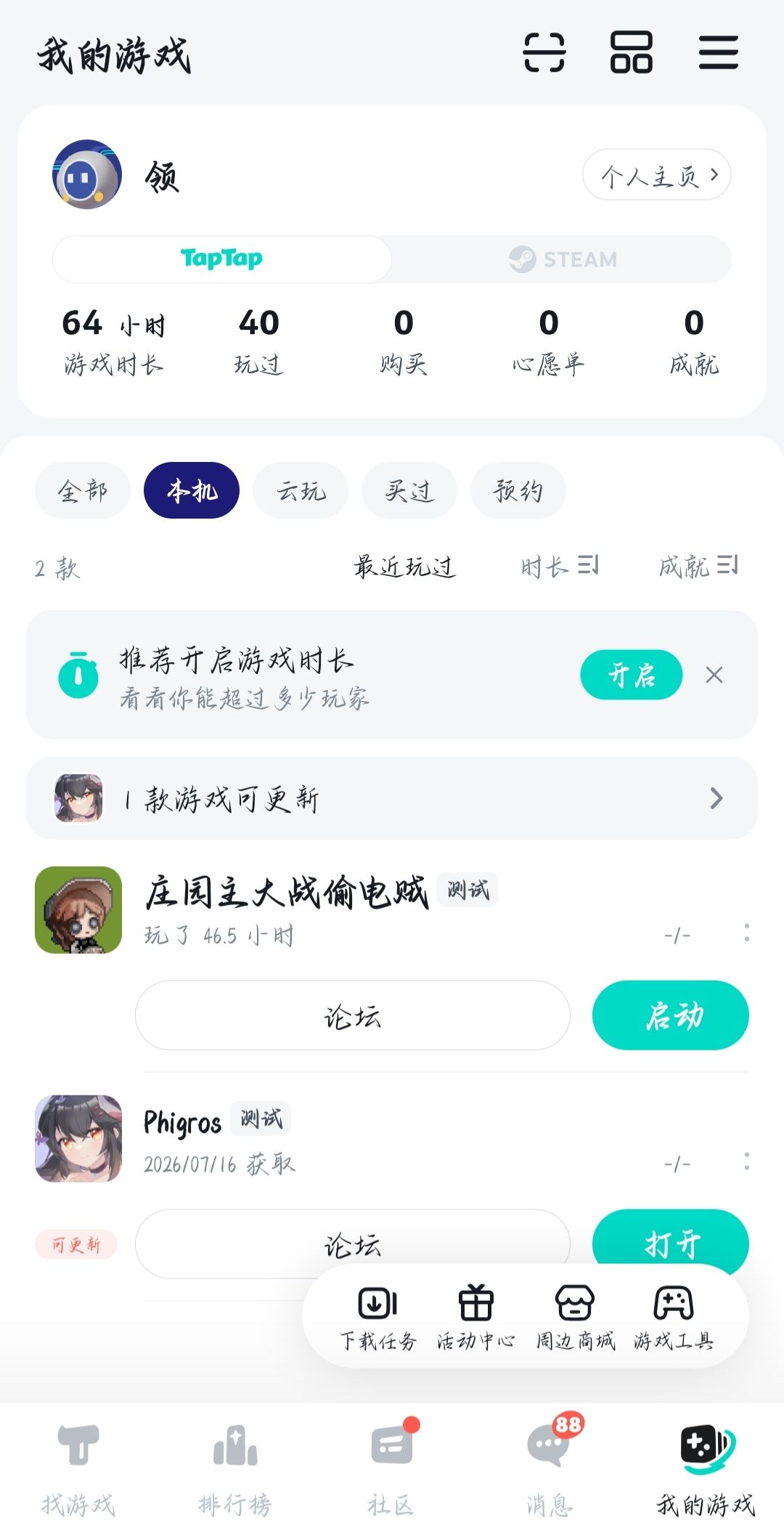
Task: Switch to the 找游戏 tab
Action: click(x=78, y=1469)
